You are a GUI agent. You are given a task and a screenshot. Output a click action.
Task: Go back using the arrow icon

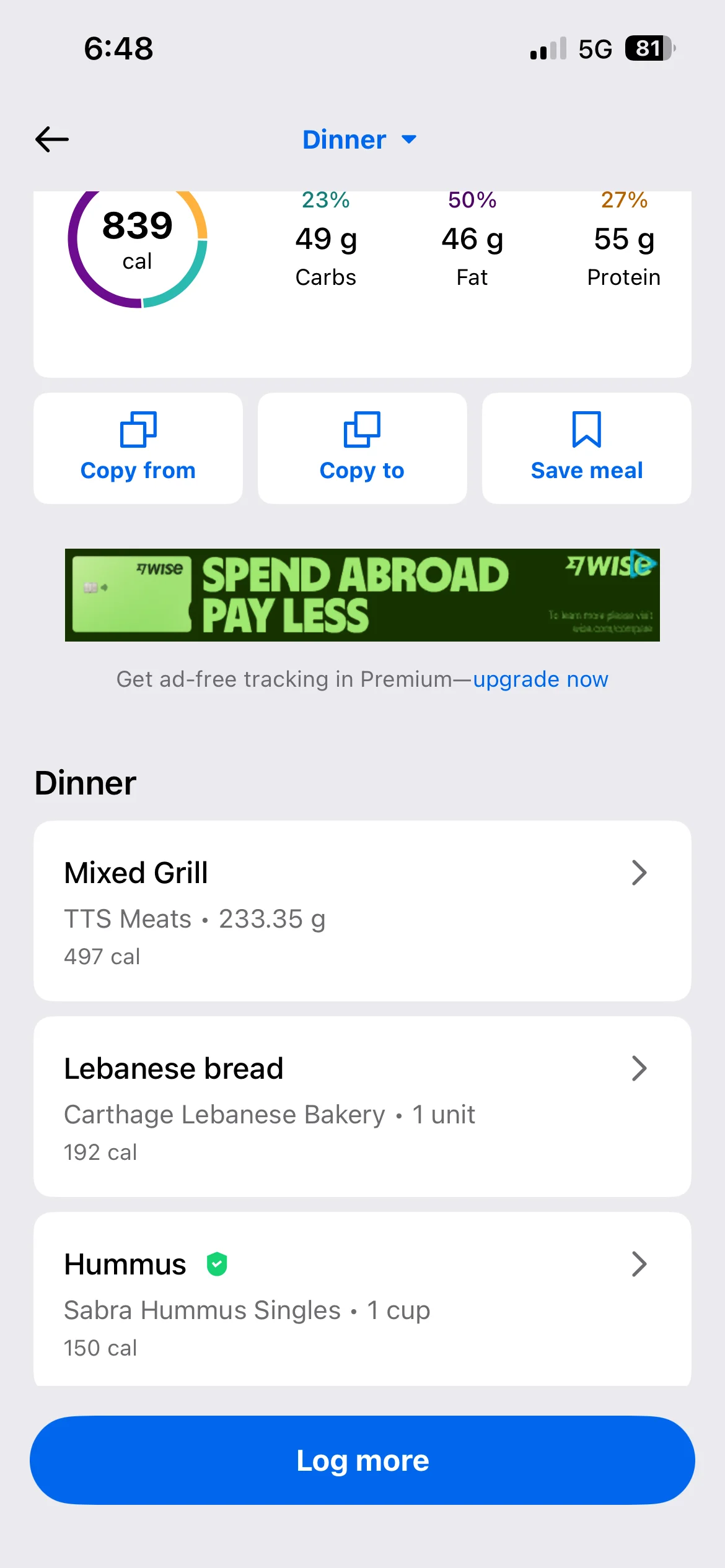tap(52, 139)
